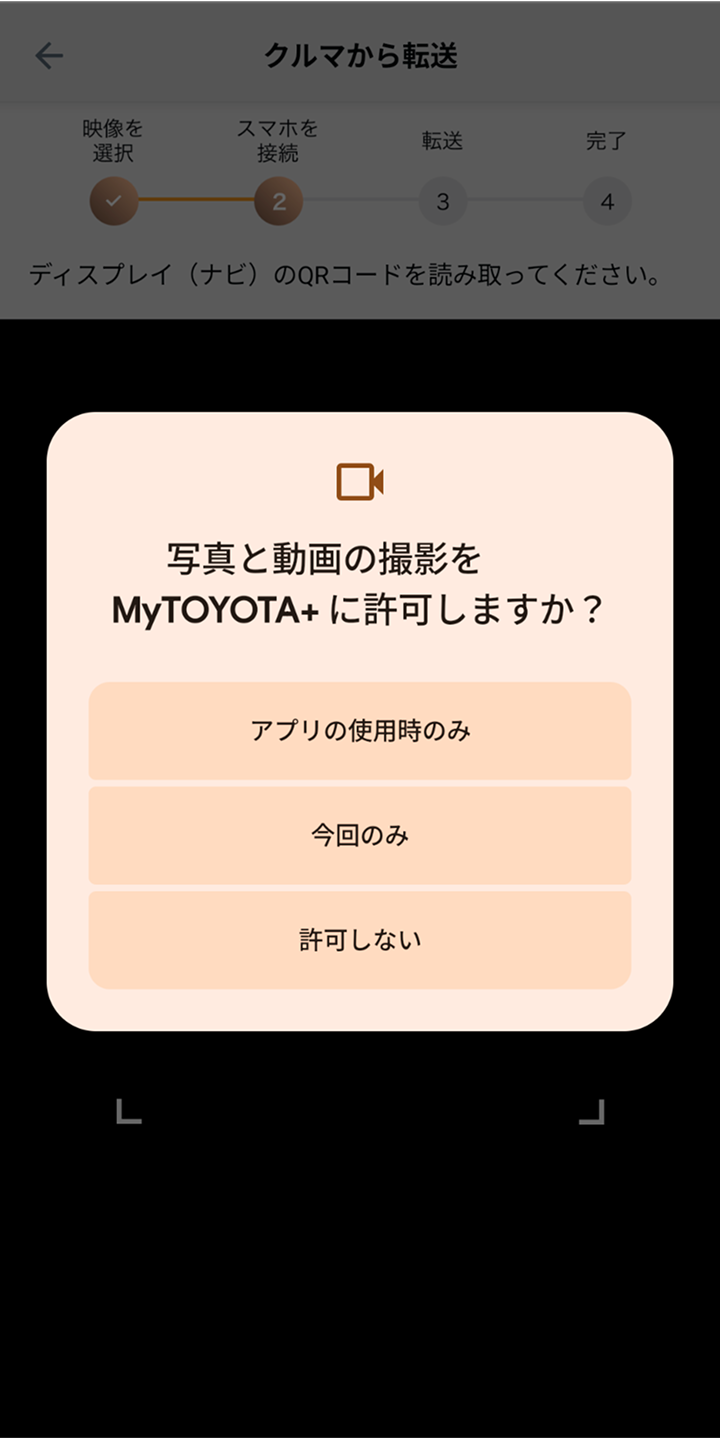The image size is (720, 1438).
Task: Go back with the top-left arrow
Action: pyautogui.click(x=49, y=56)
